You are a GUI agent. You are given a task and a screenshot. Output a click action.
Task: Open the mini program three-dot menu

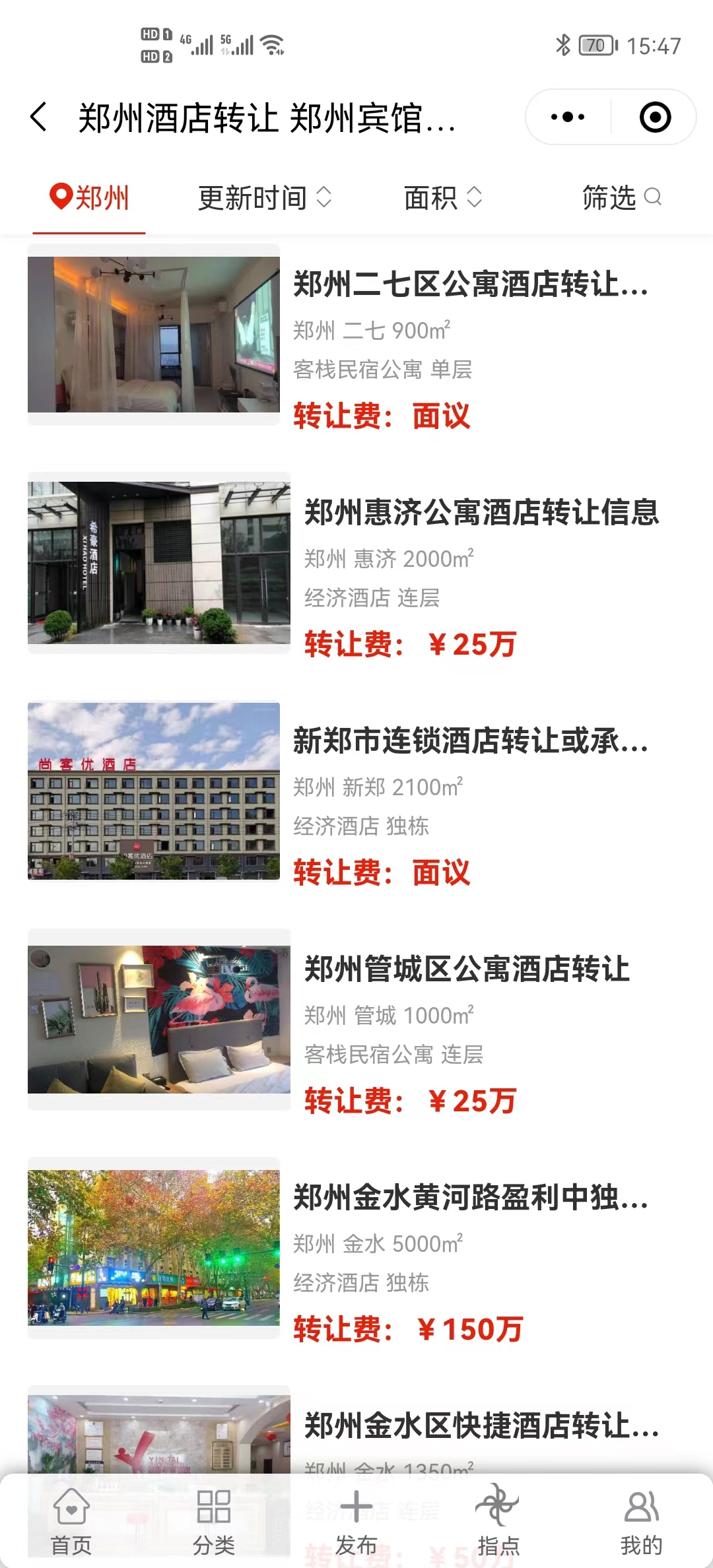coord(568,117)
